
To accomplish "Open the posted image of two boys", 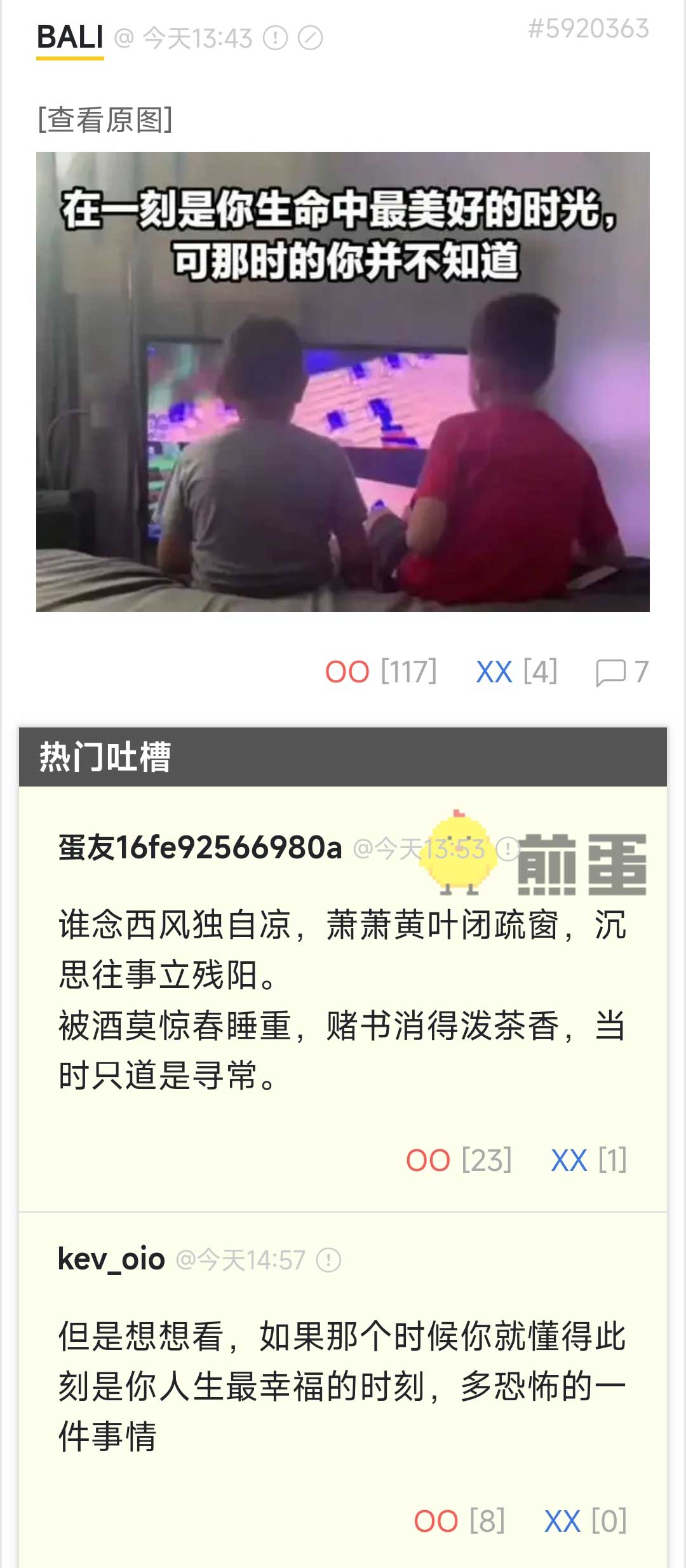I will click(x=343, y=381).
